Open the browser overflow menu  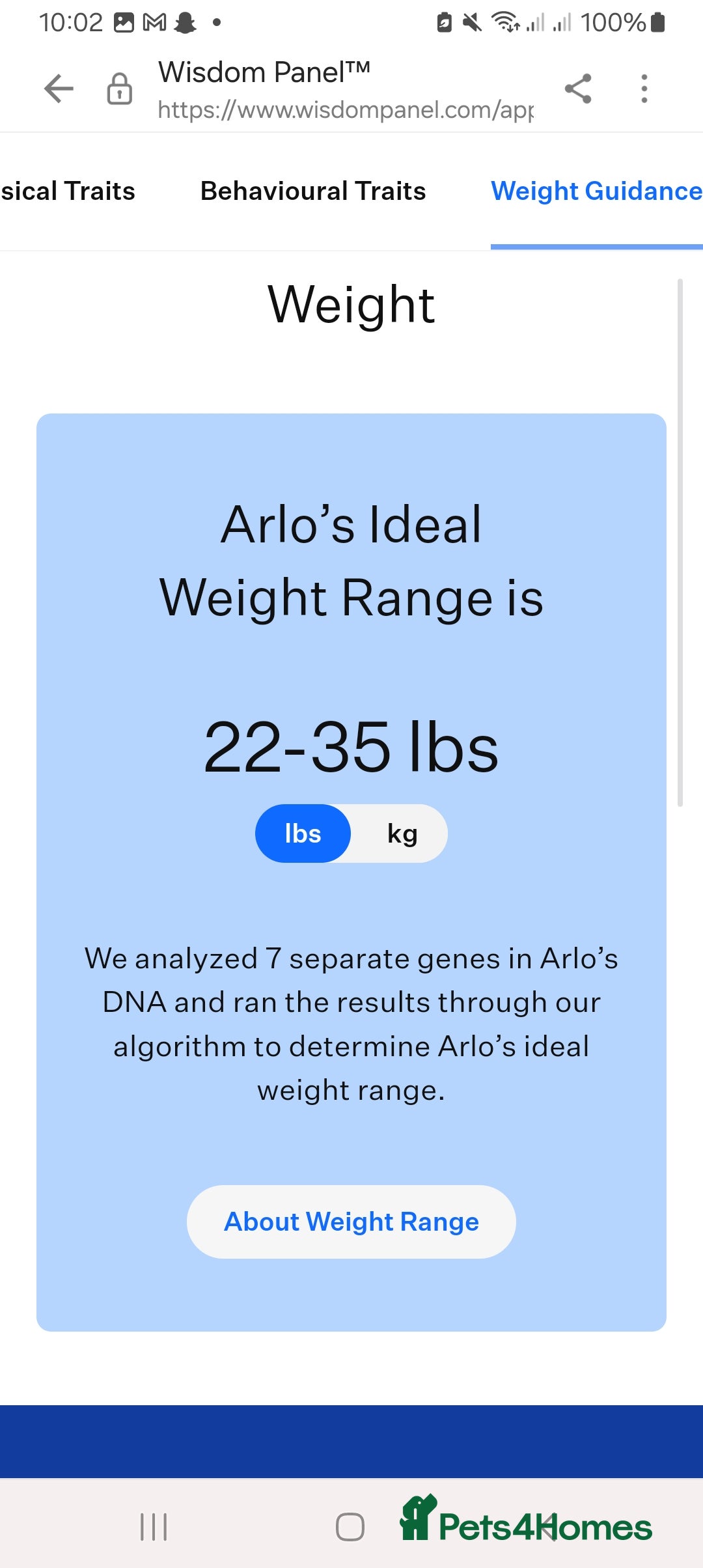644,89
